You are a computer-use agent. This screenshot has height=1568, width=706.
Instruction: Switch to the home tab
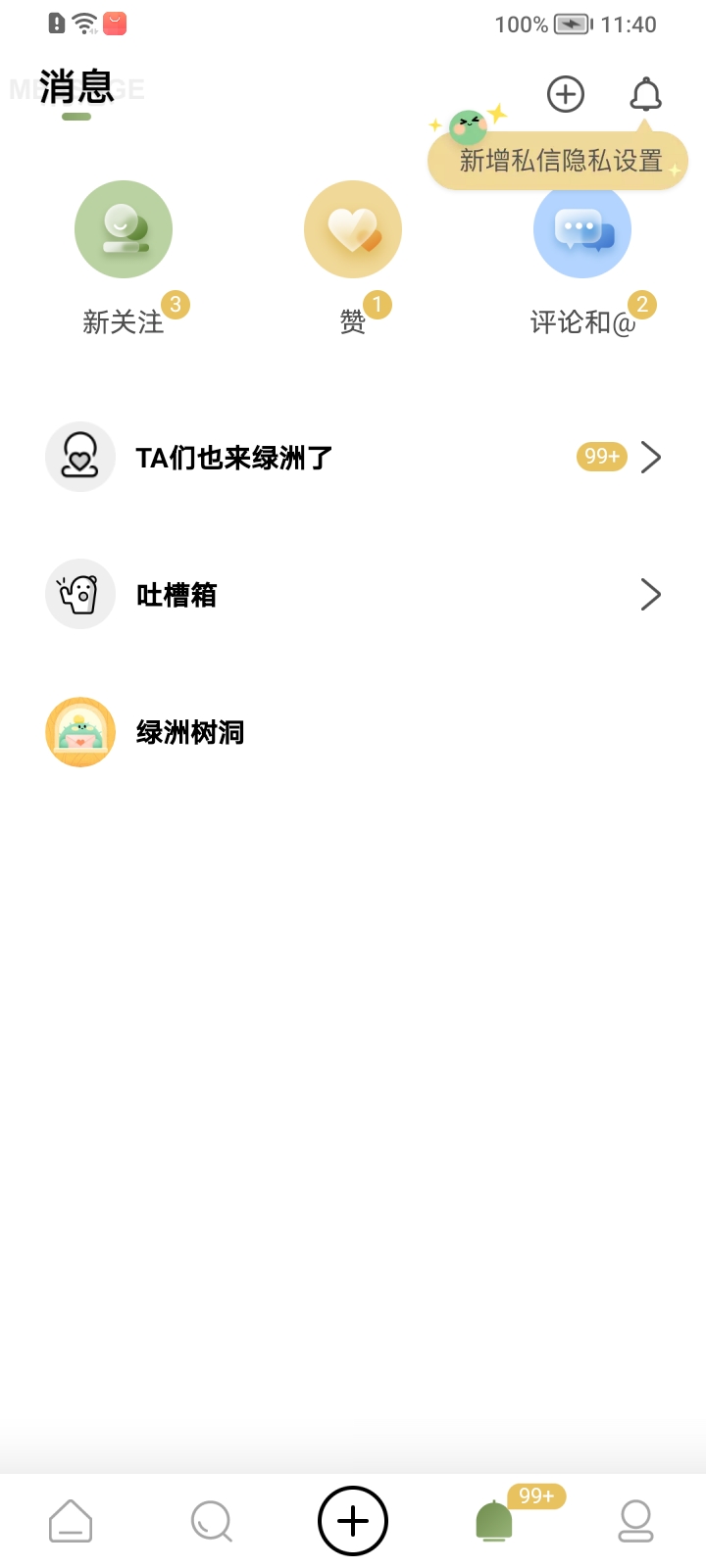[x=71, y=1521]
